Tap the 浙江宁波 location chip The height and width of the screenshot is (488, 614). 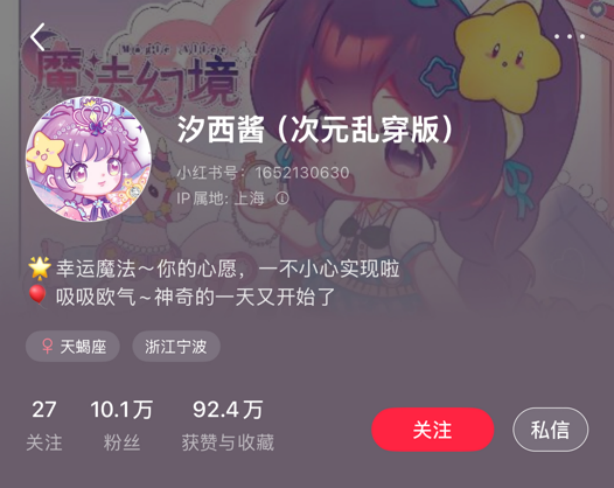pos(176,347)
